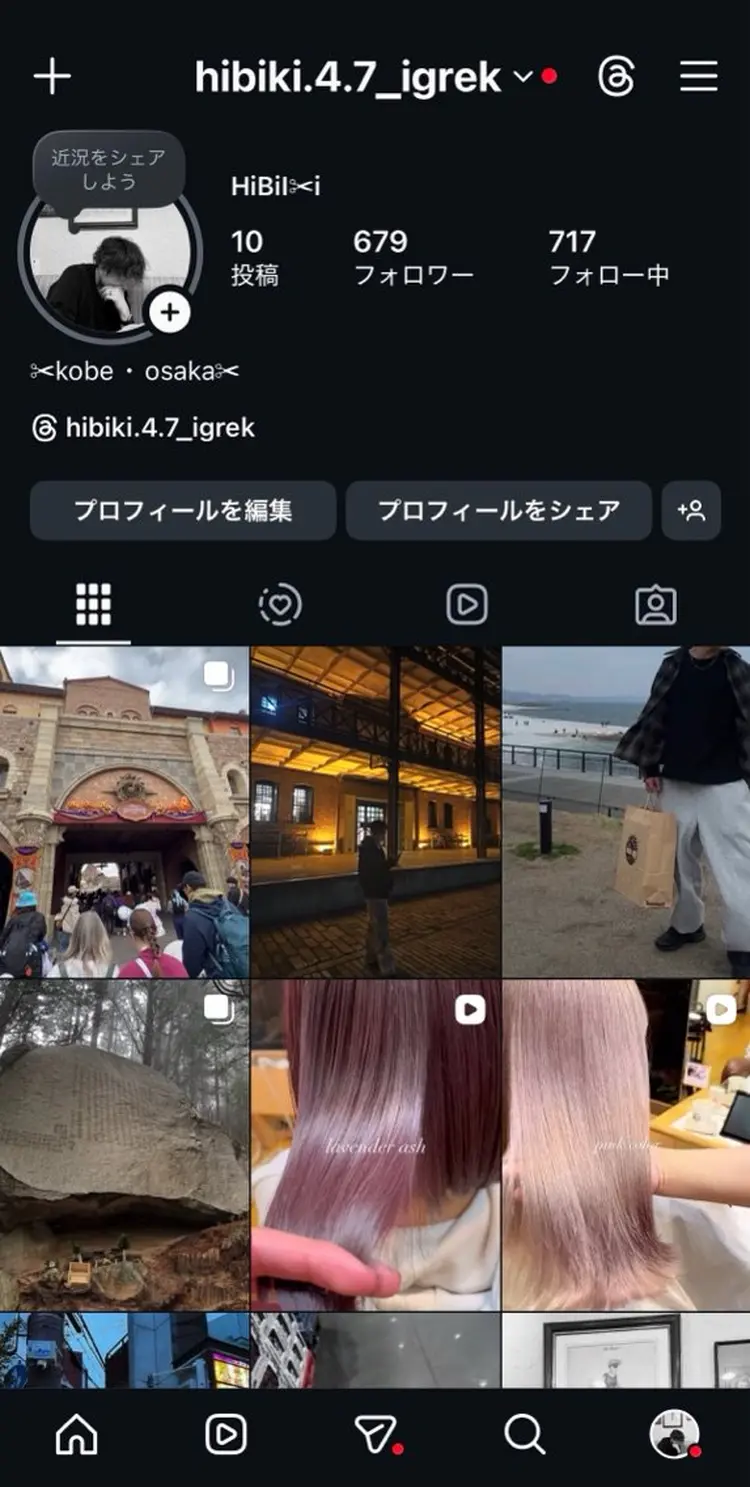Tap the Home icon in bottom navigation
Screen dimensions: 750x1487
pyautogui.click(x=75, y=1434)
